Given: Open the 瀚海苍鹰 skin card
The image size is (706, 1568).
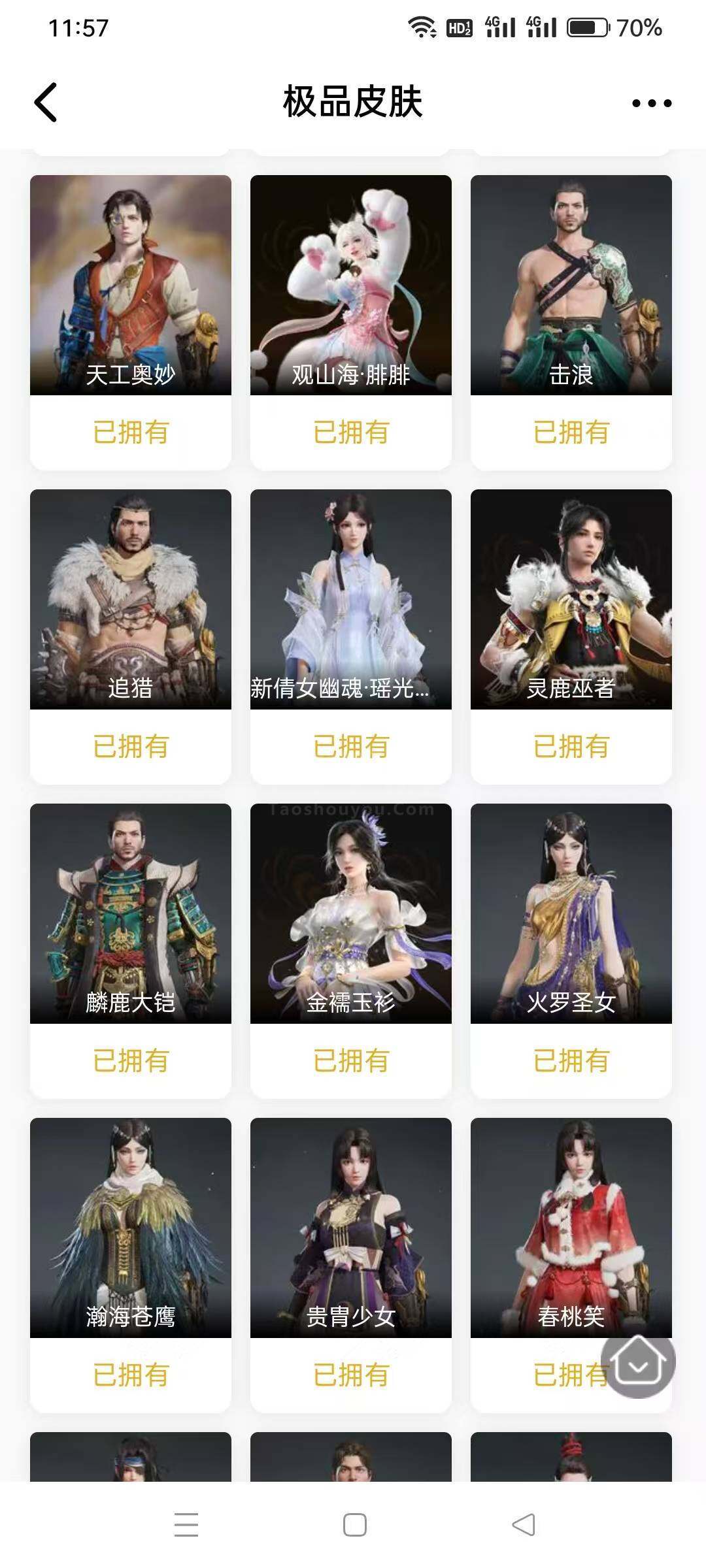Looking at the screenshot, I should (131, 1228).
